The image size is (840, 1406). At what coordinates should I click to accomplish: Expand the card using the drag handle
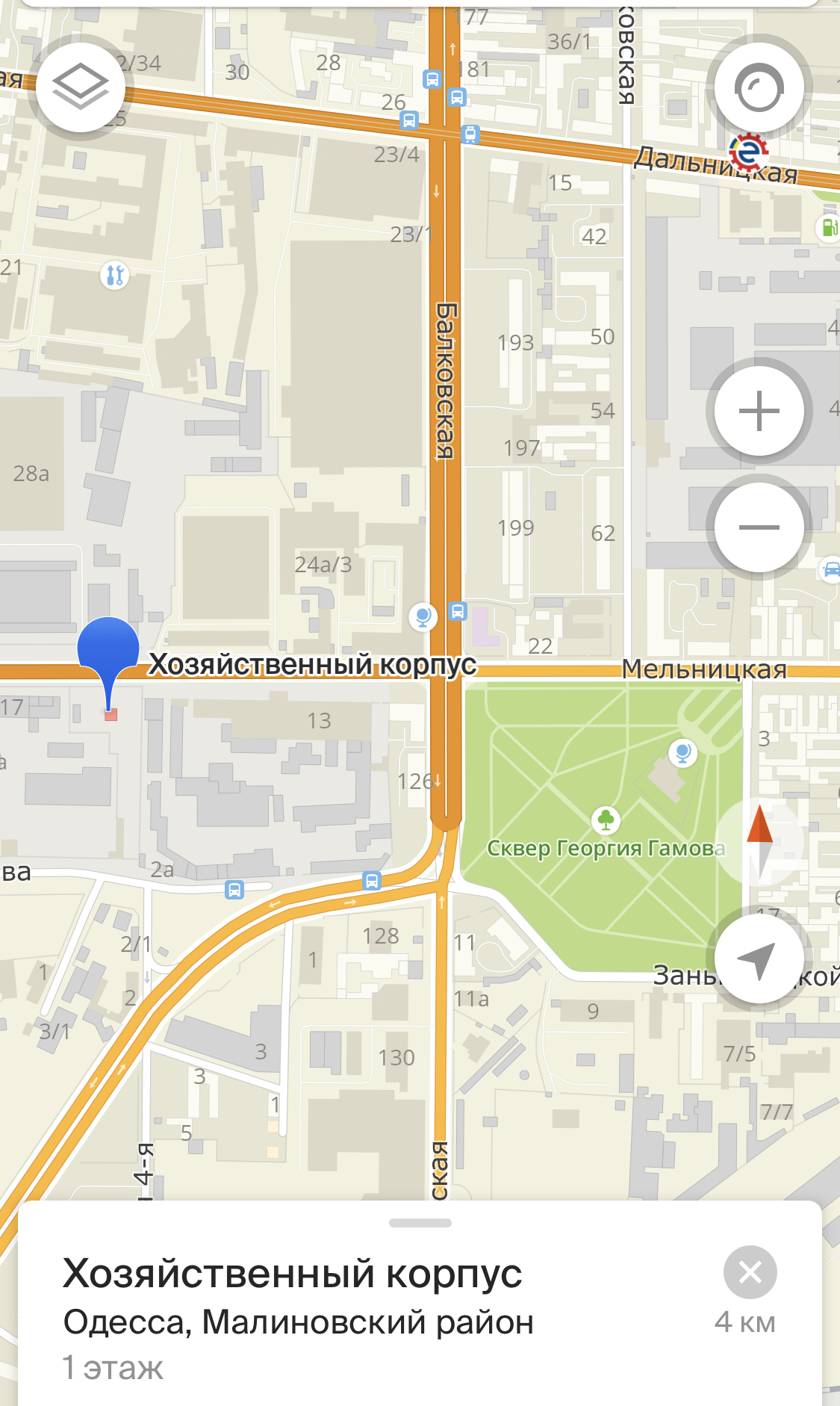pyautogui.click(x=420, y=1224)
